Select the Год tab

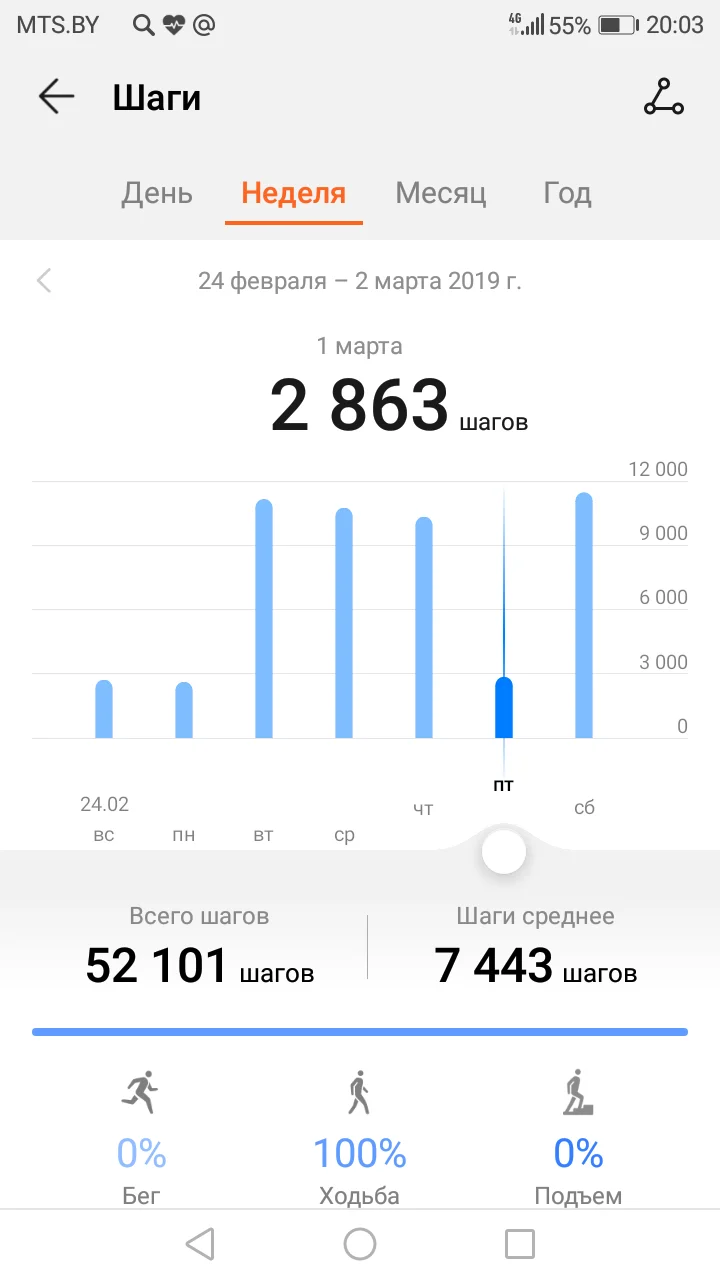(567, 193)
